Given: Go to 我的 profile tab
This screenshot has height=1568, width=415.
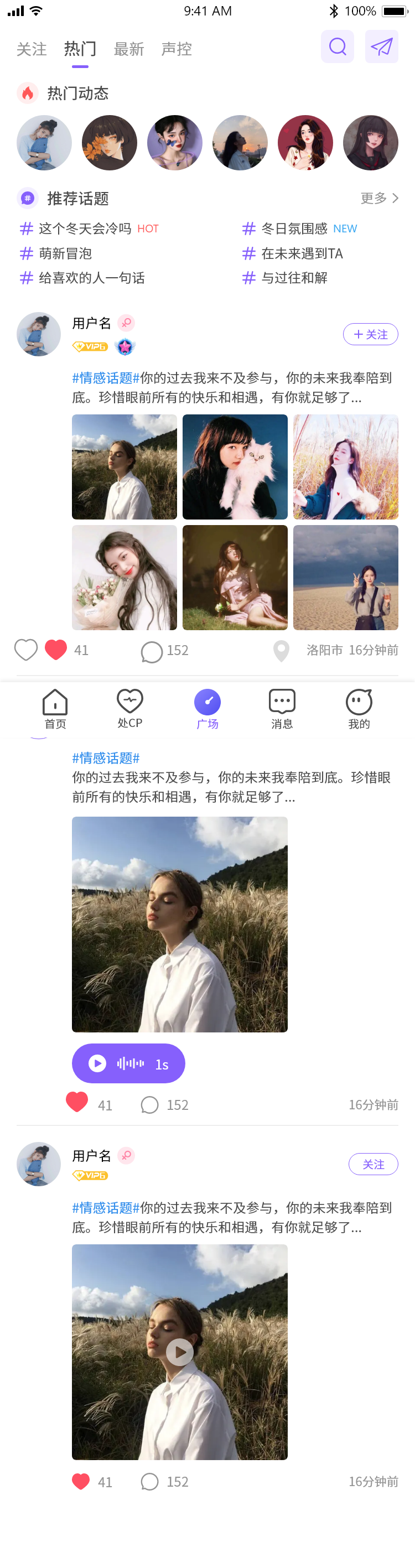Looking at the screenshot, I should click(359, 709).
